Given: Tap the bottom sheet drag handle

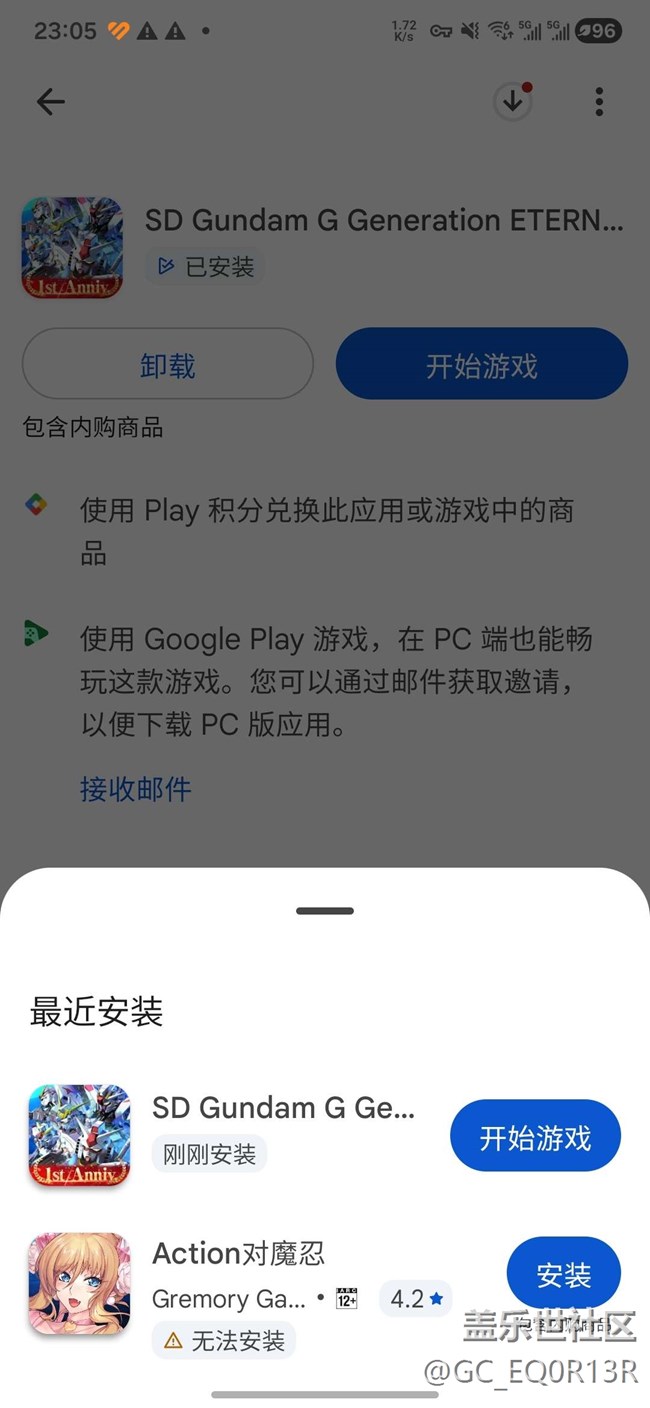Looking at the screenshot, I should (325, 911).
